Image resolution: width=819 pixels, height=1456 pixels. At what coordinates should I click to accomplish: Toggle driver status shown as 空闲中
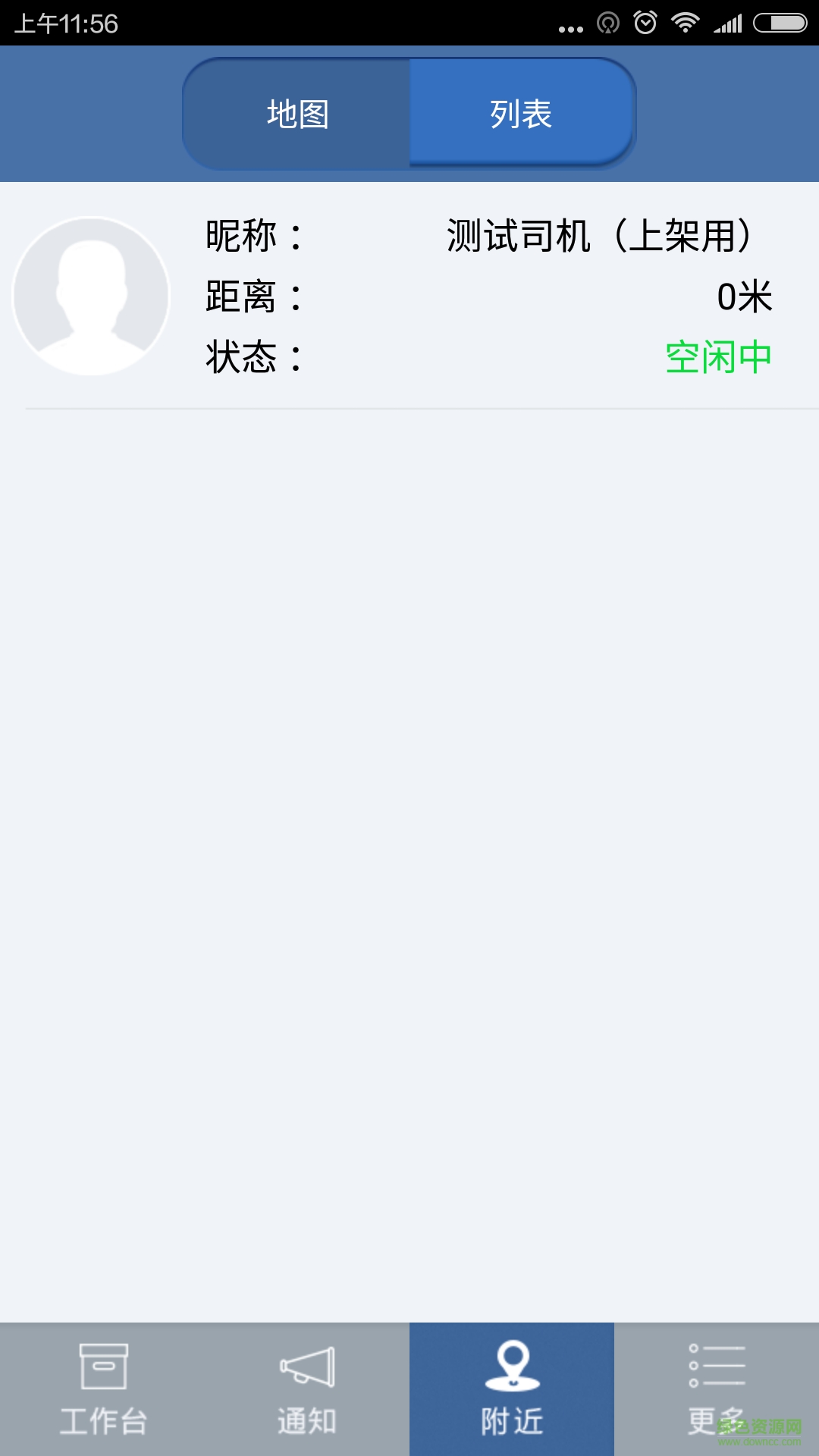point(719,355)
